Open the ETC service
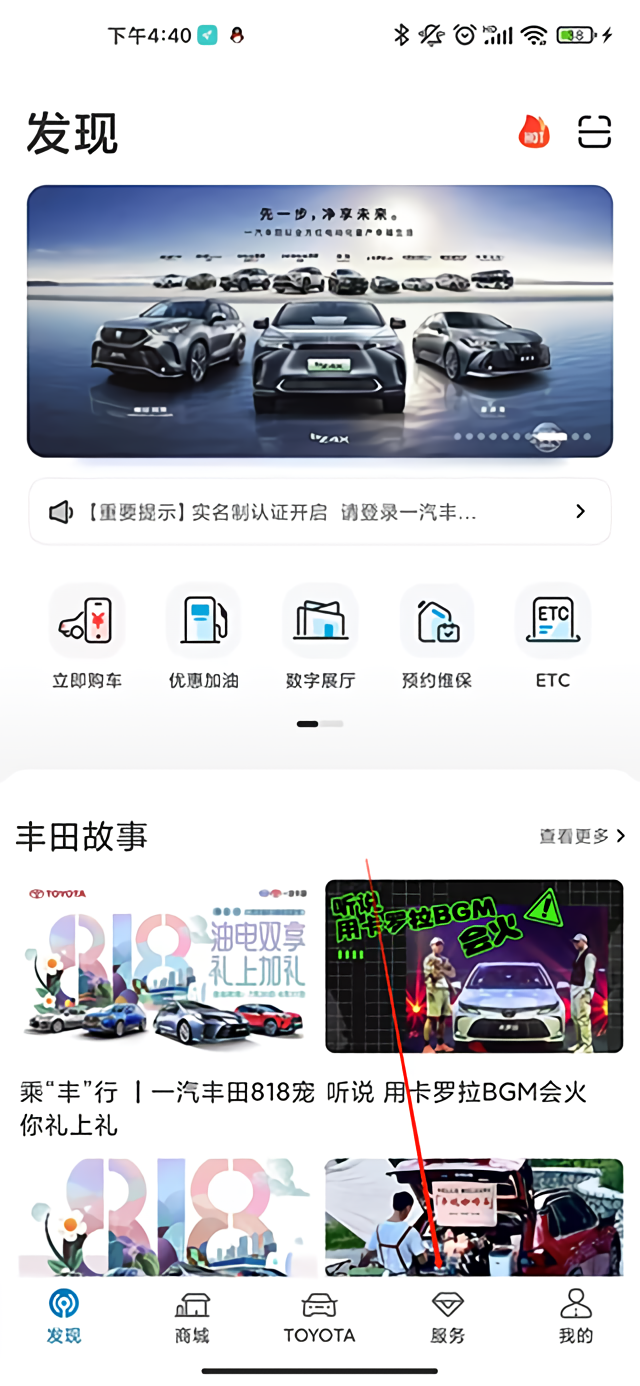 (x=552, y=636)
